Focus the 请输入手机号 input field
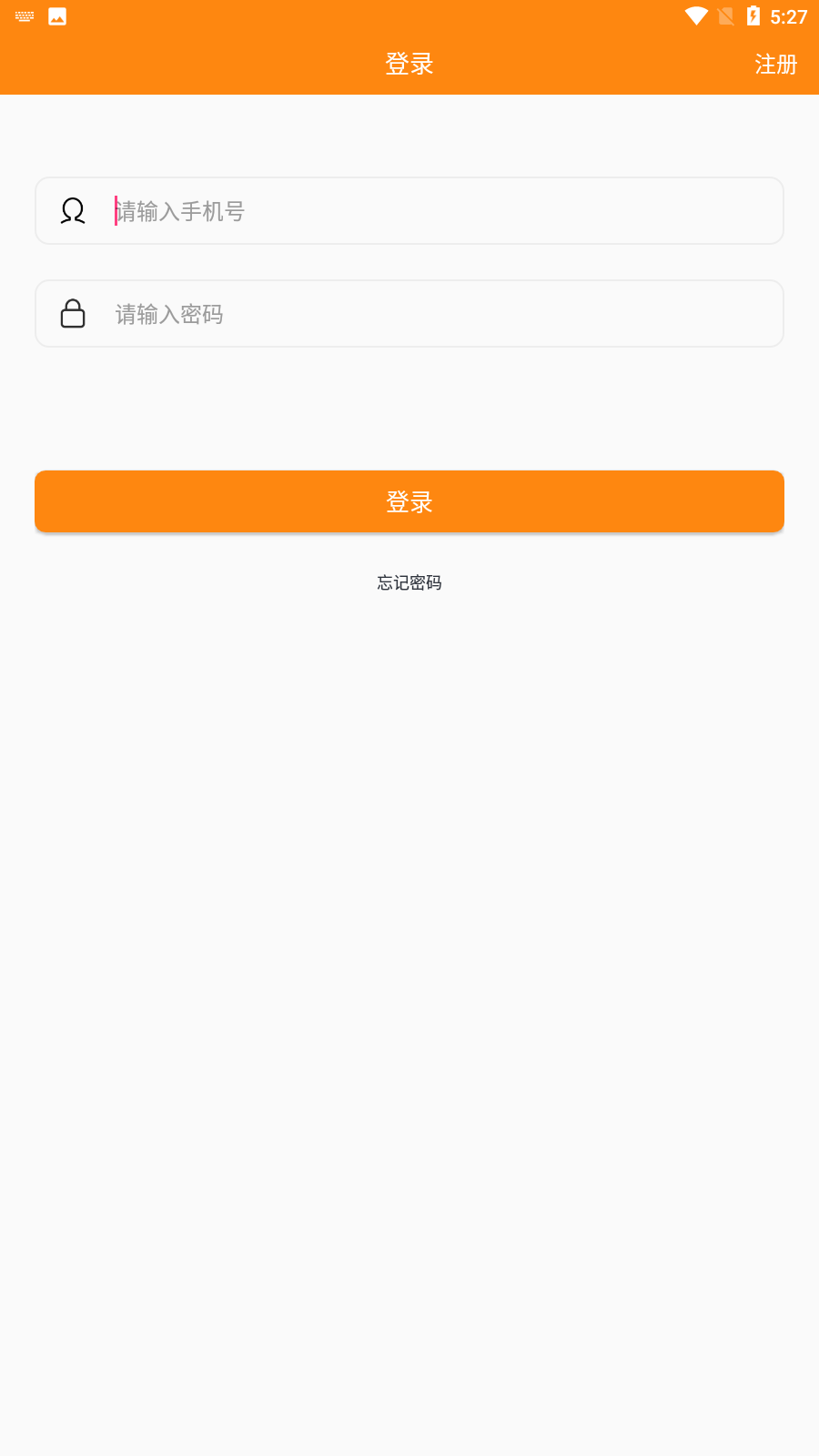Image resolution: width=819 pixels, height=1456 pixels. tap(409, 211)
